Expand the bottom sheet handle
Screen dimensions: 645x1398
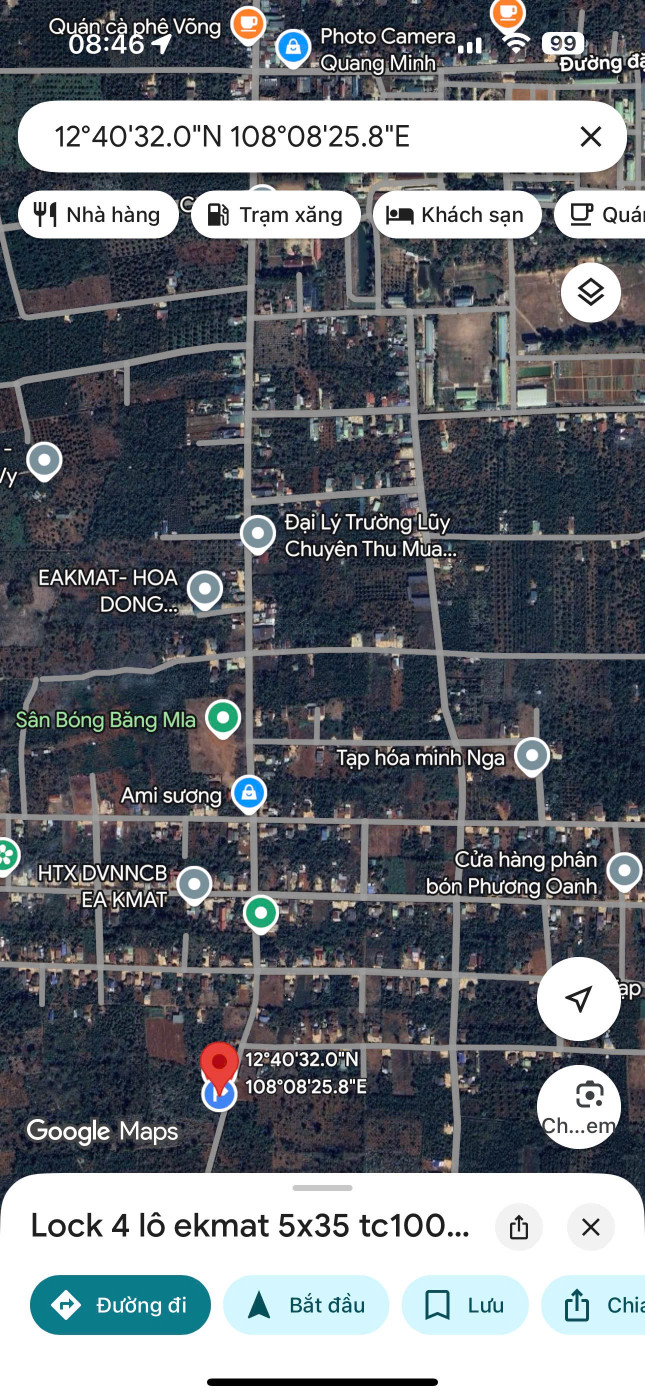pos(322,1188)
